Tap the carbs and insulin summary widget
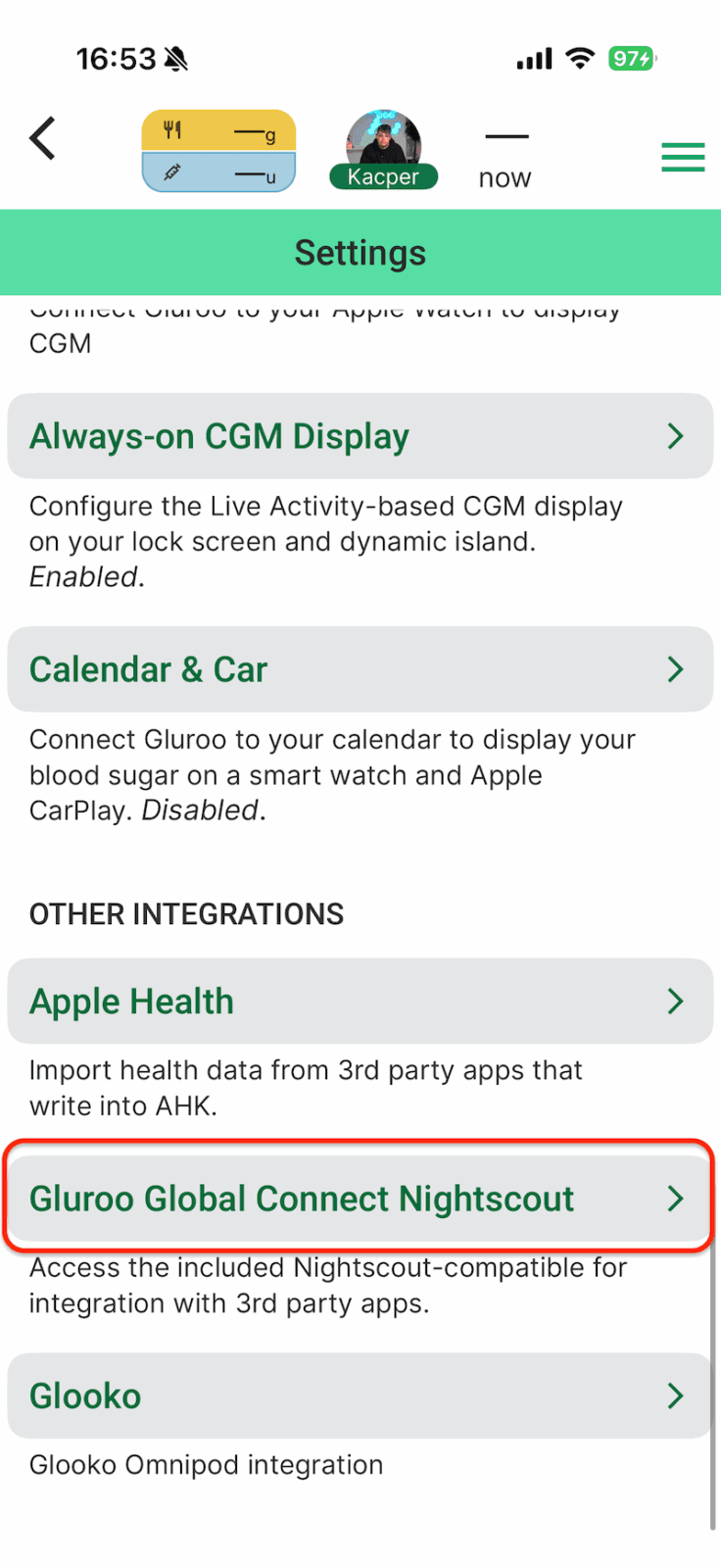The image size is (721, 1568). [x=218, y=151]
